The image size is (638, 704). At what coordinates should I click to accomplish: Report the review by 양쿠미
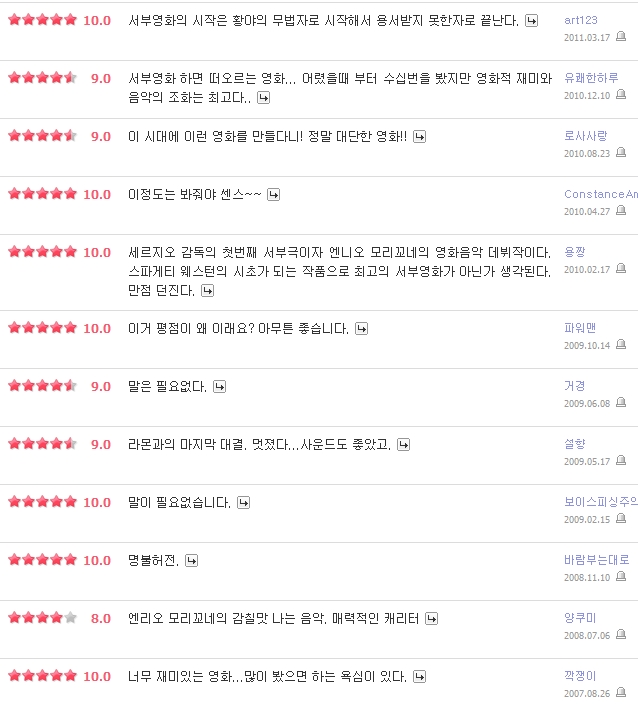[621, 635]
